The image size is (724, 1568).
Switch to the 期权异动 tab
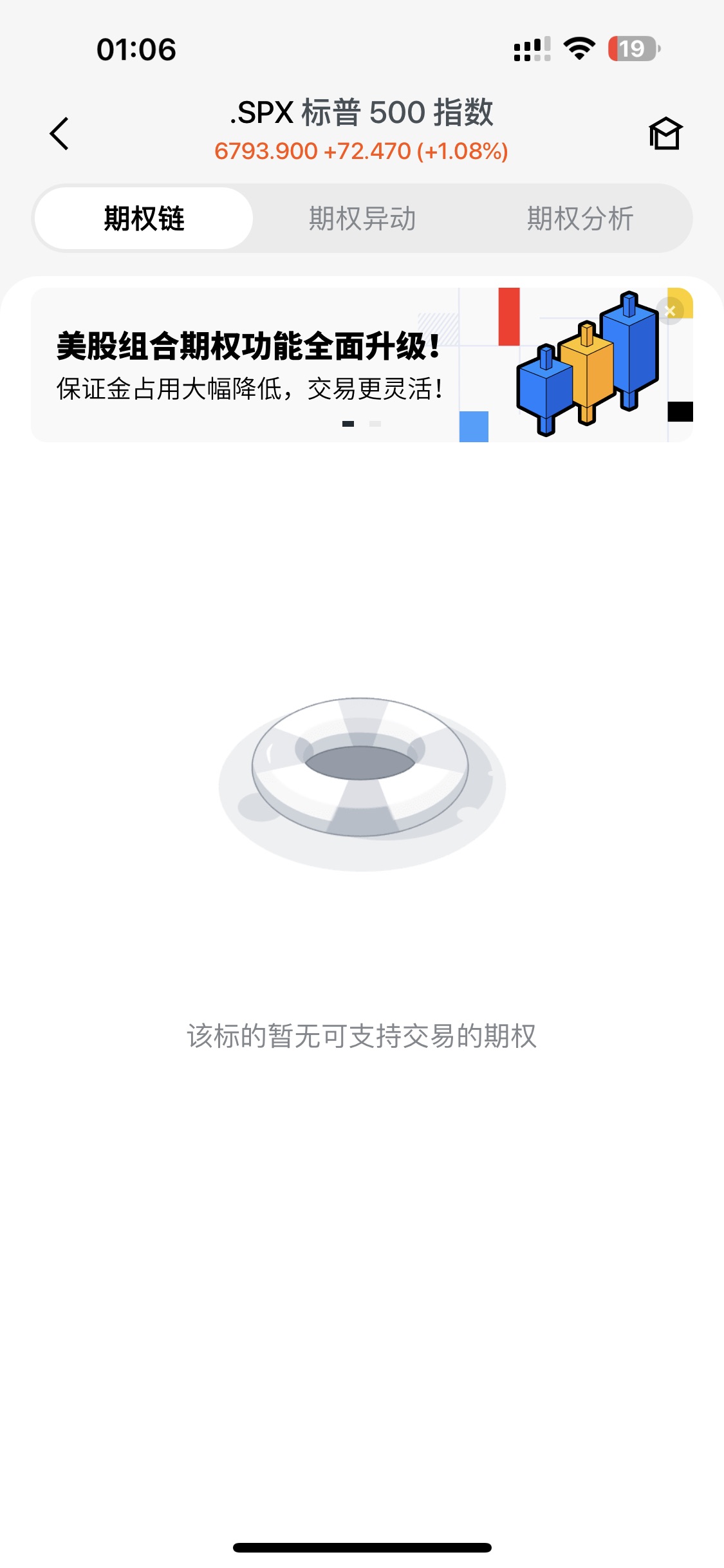[x=362, y=219]
